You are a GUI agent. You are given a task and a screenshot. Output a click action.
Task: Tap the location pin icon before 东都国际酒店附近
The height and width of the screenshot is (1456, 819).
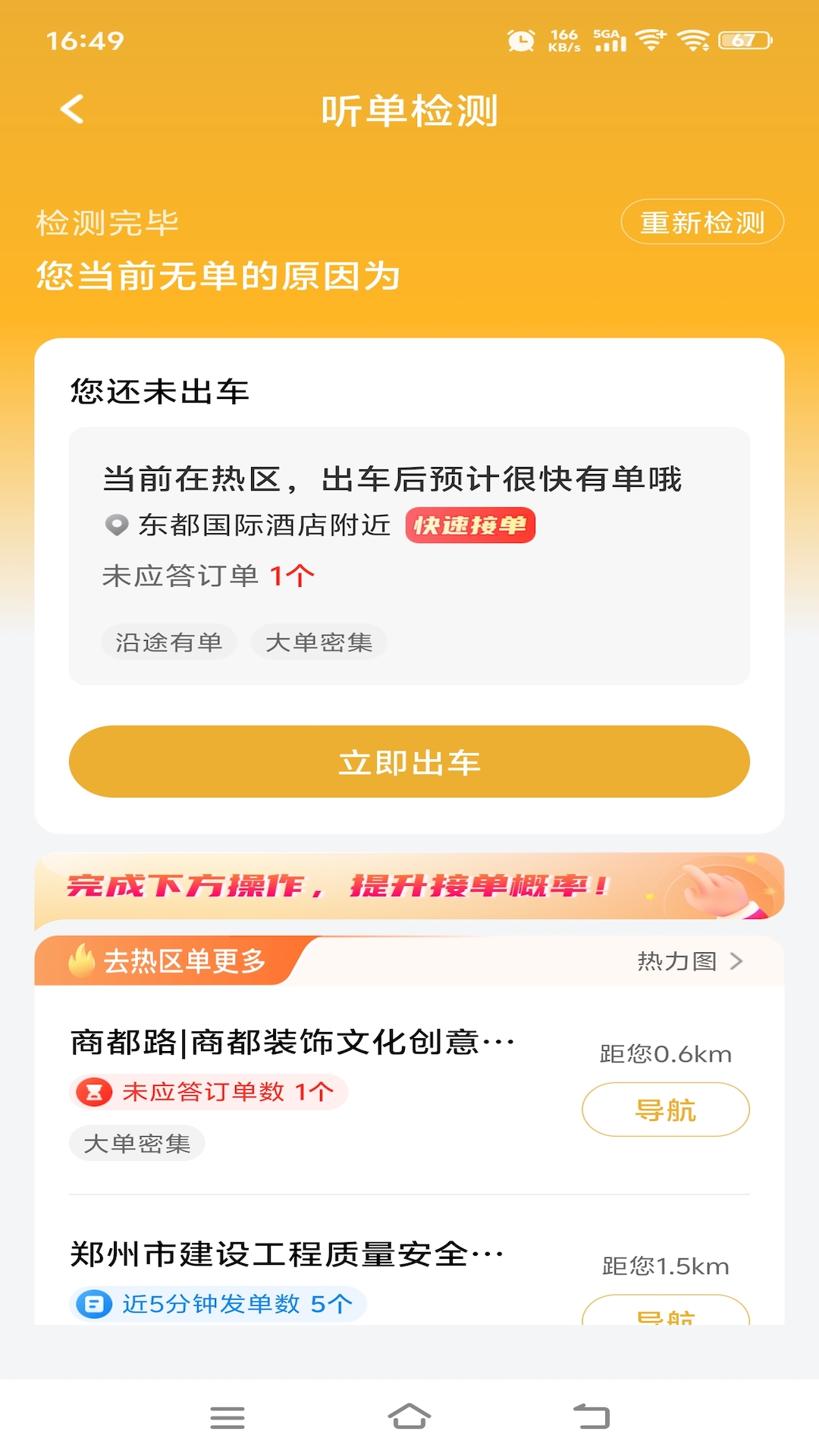coord(116,524)
